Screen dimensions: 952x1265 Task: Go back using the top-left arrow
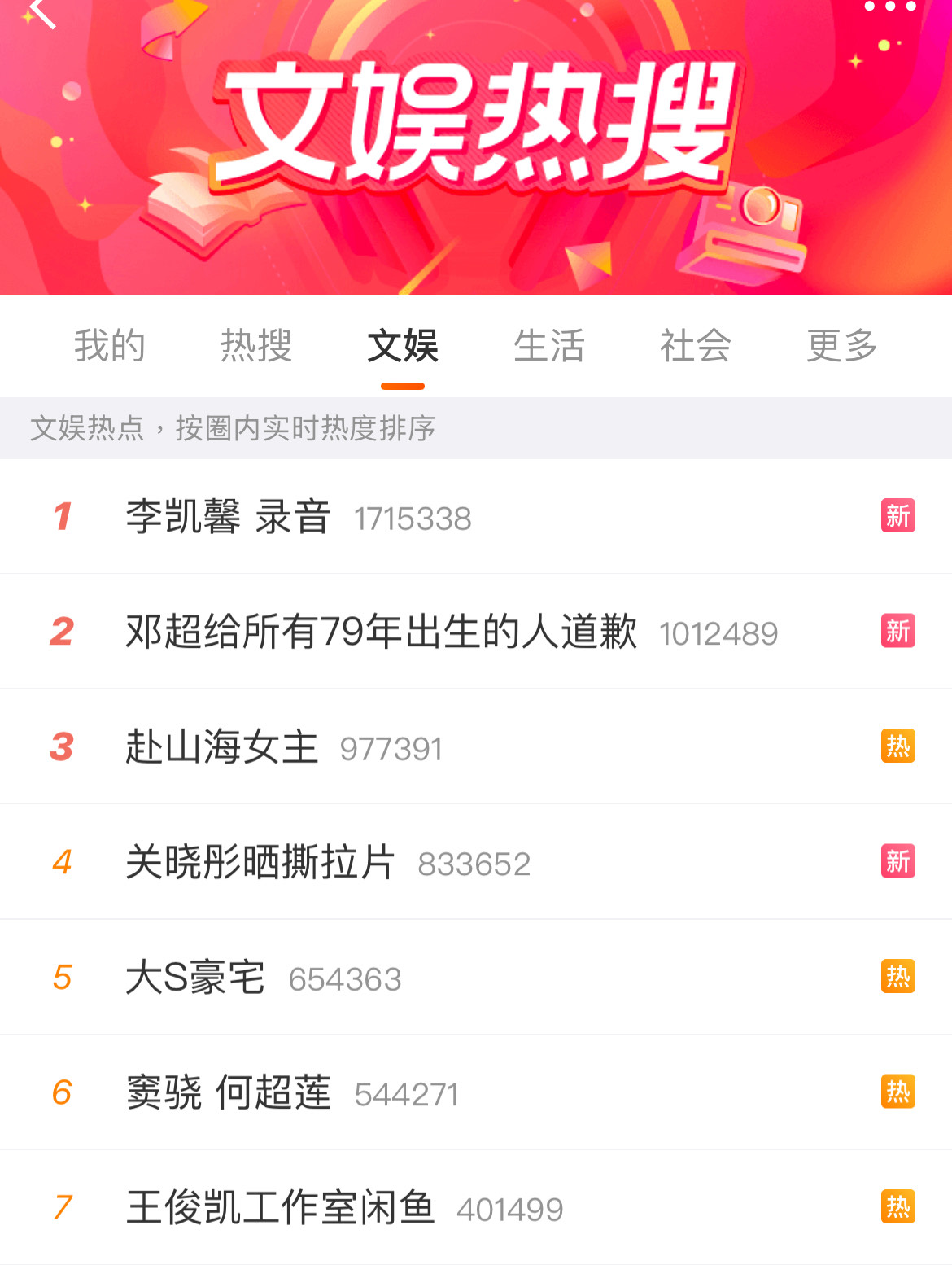click(41, 11)
